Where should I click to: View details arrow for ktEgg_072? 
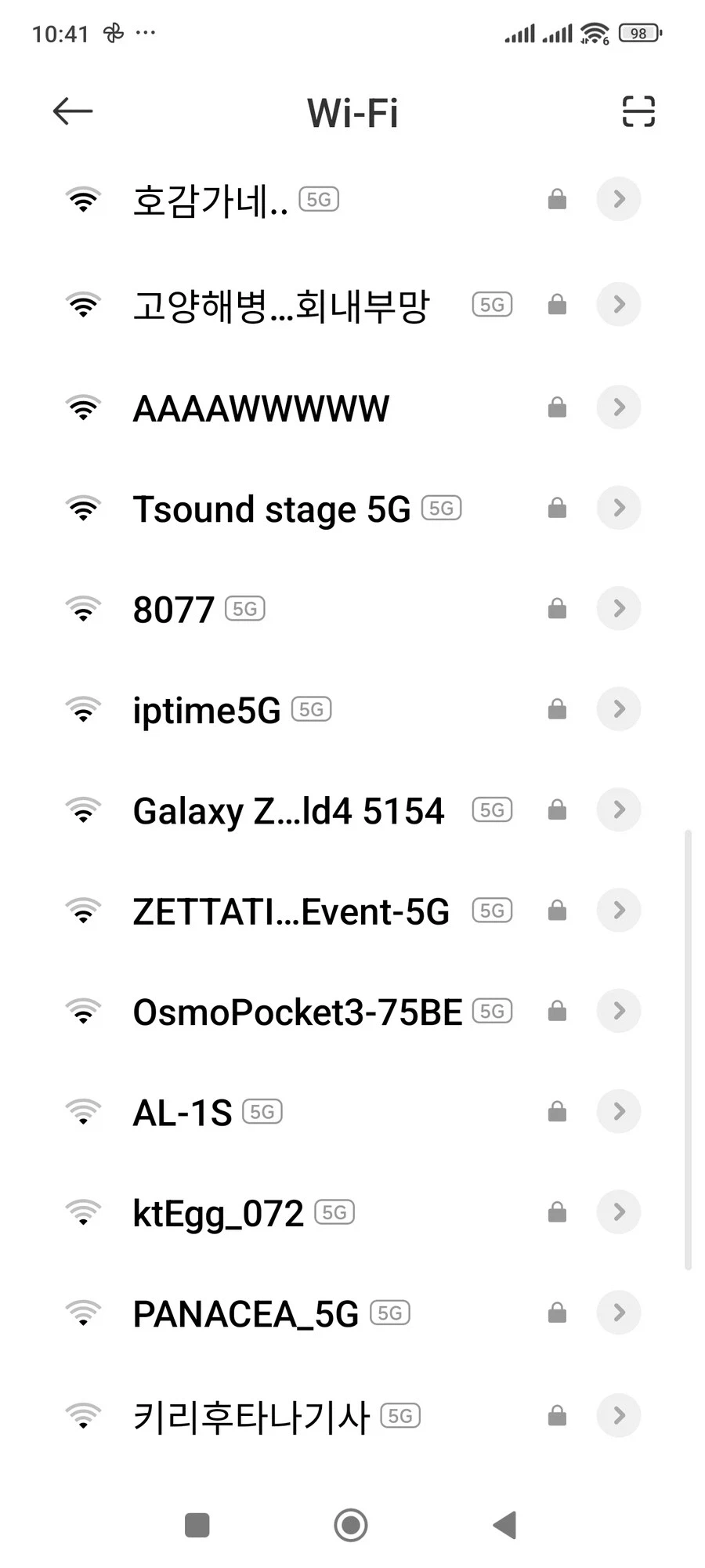coord(618,1212)
